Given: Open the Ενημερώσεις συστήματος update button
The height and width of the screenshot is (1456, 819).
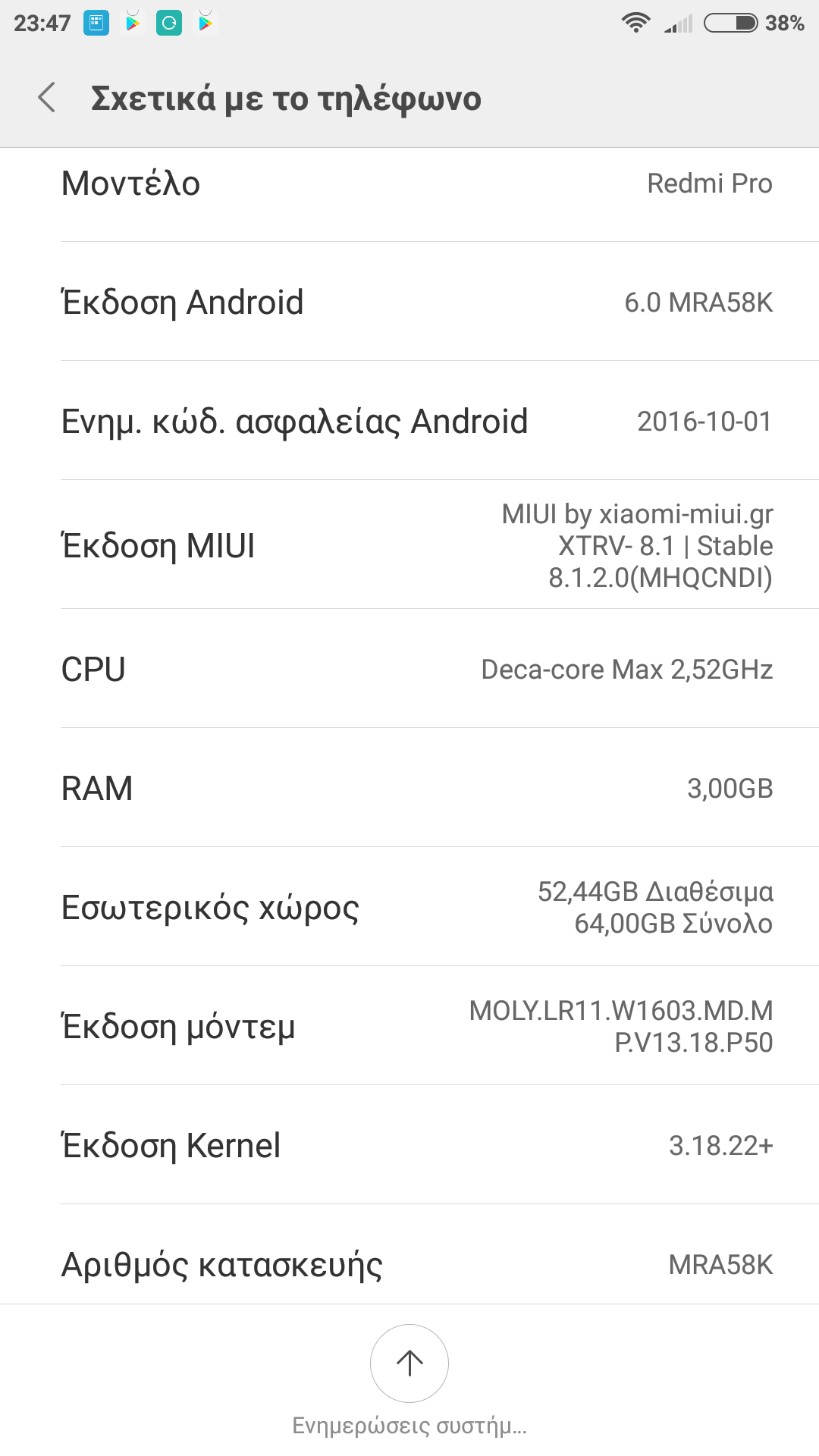Looking at the screenshot, I should [409, 1363].
